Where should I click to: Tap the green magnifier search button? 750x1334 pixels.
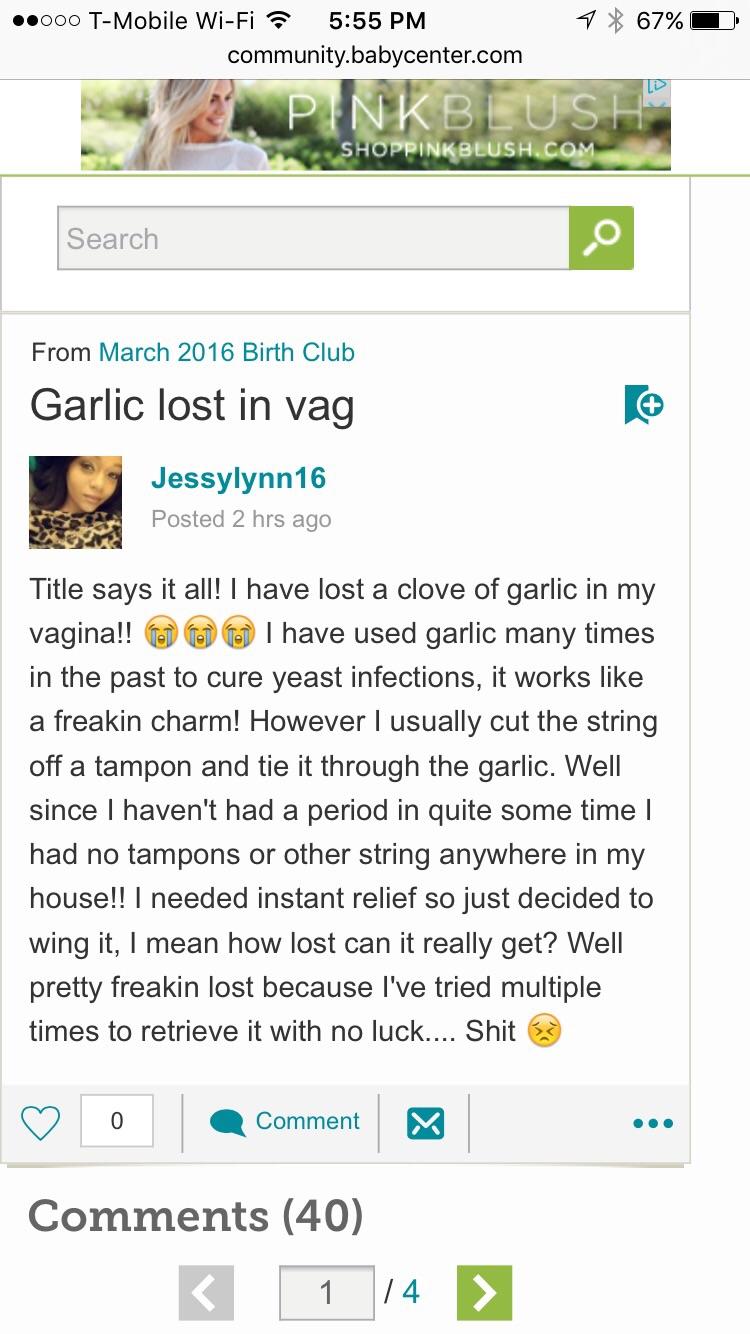click(601, 238)
